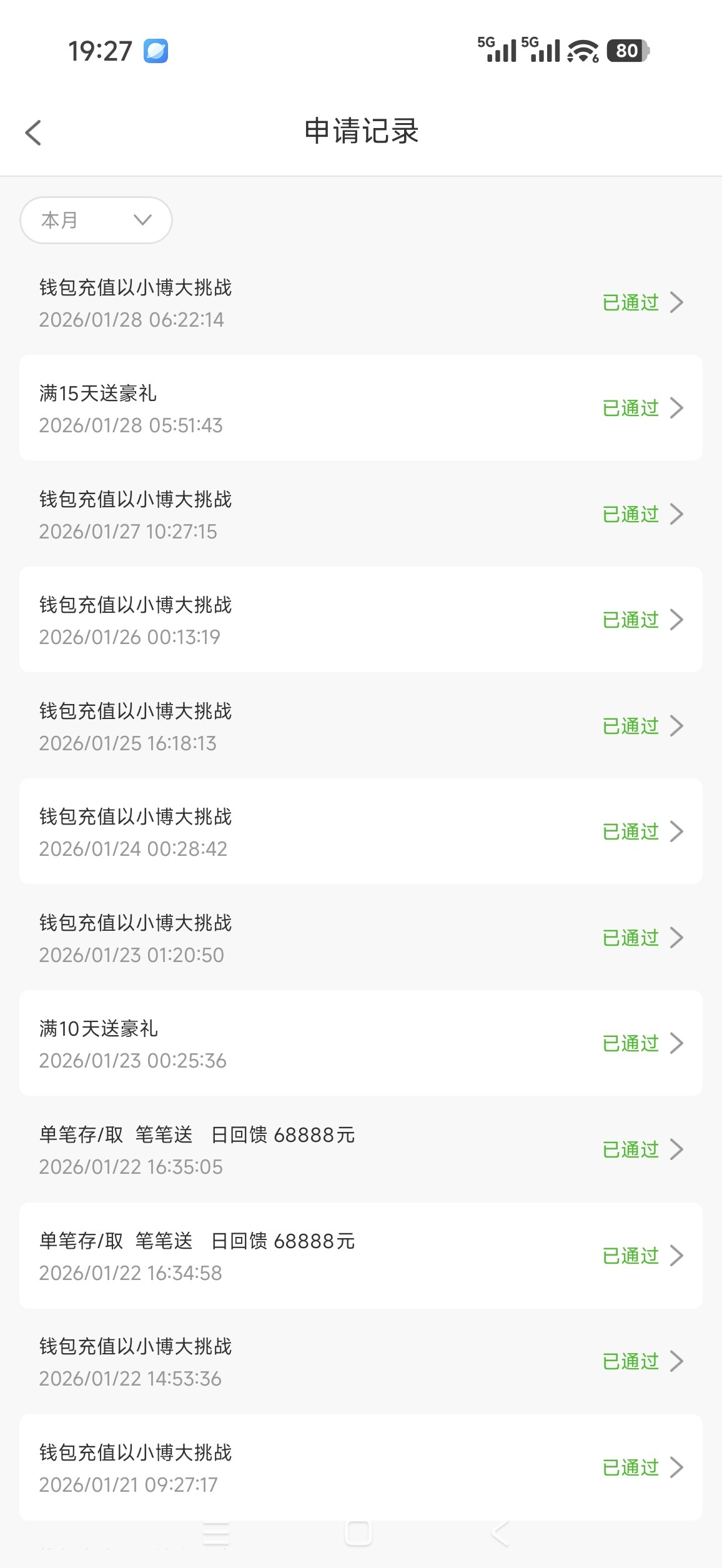
Task: Open record dated 2026/01/28 06:22:14
Action: click(361, 303)
